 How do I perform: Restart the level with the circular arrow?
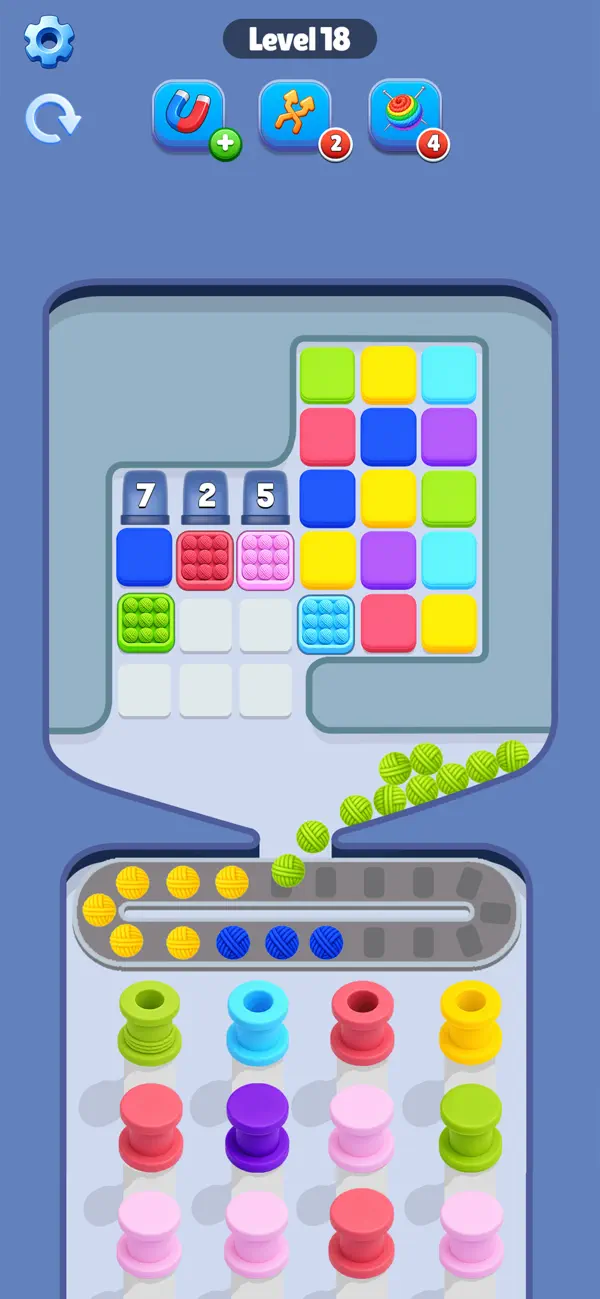[x=52, y=119]
